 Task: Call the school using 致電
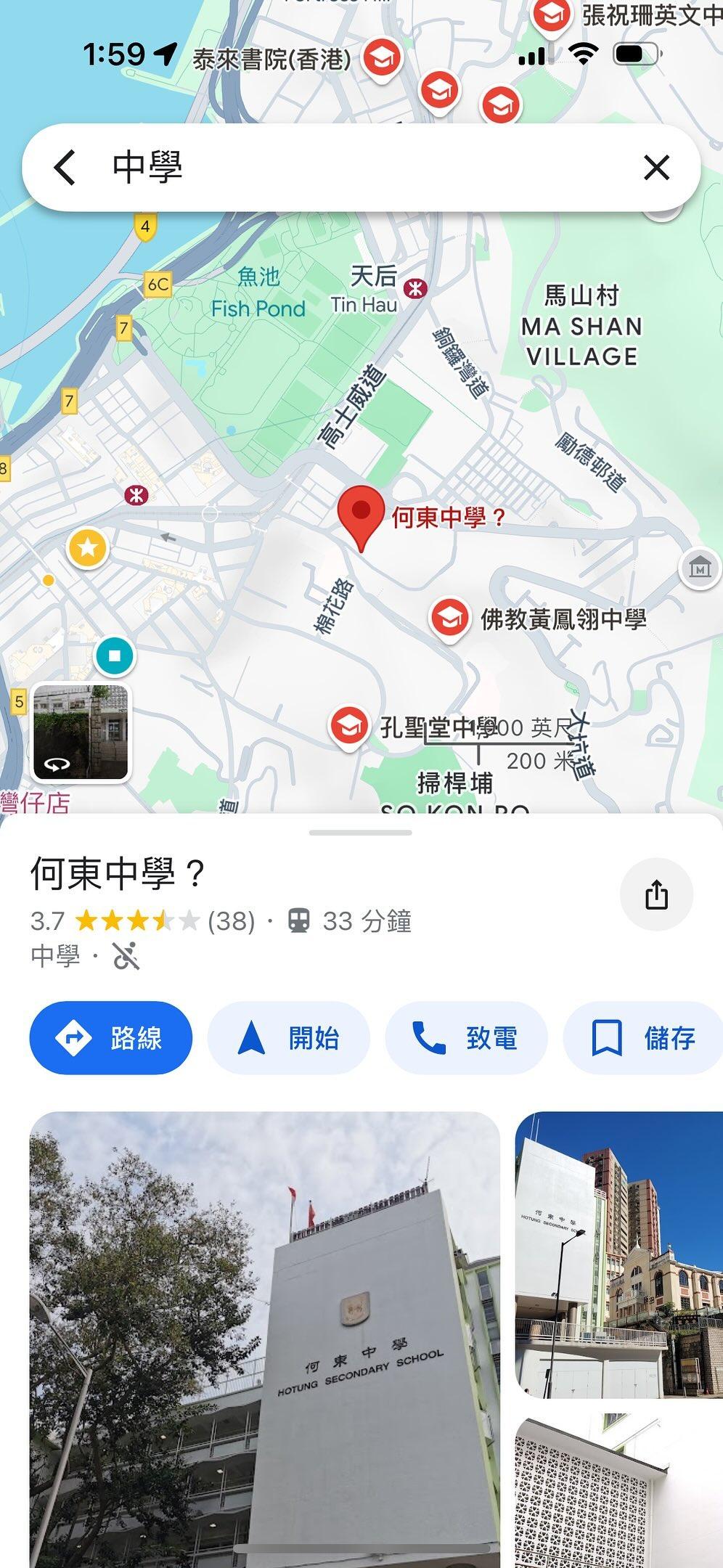pos(467,1038)
